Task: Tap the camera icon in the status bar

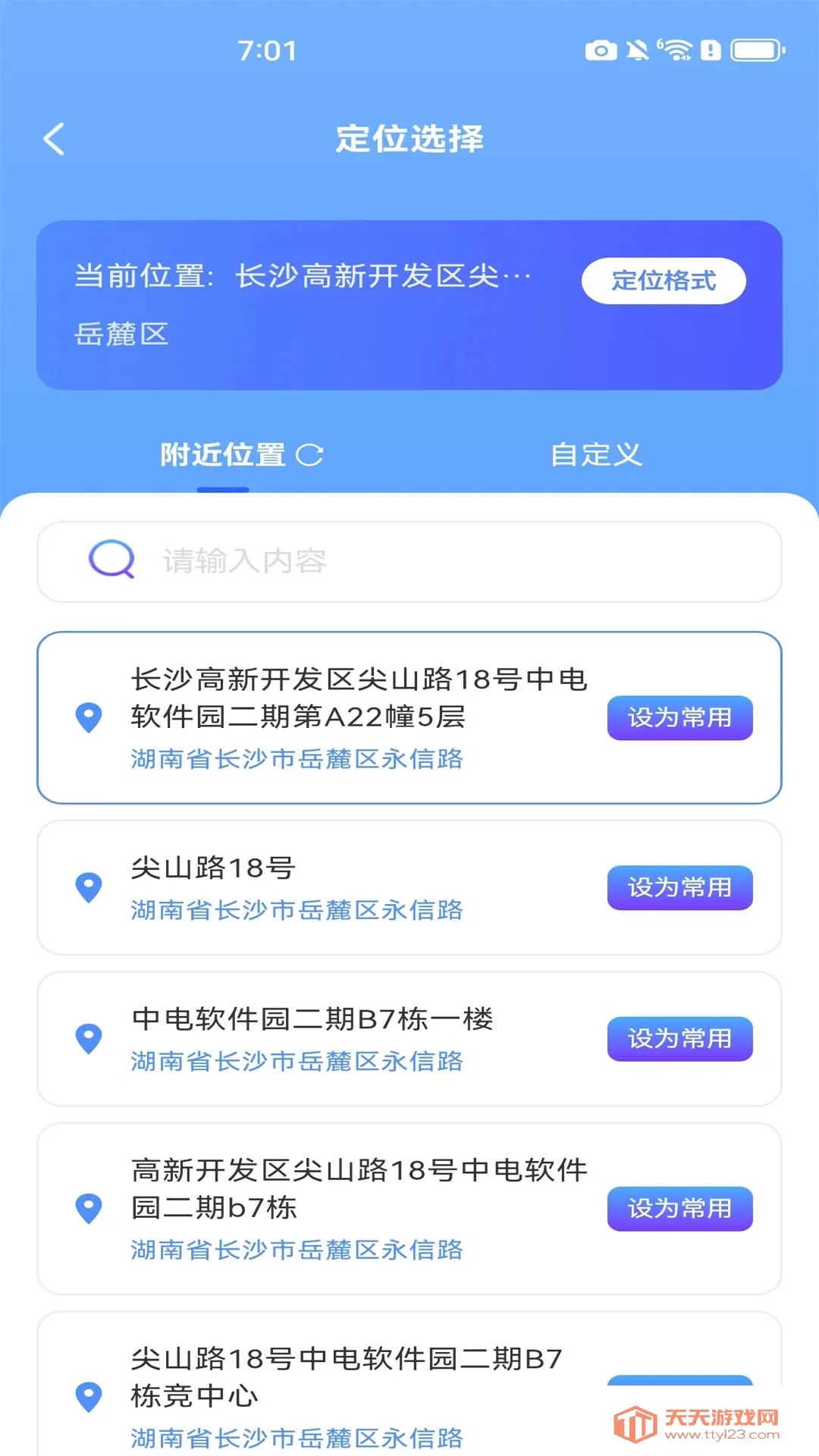Action: [601, 50]
